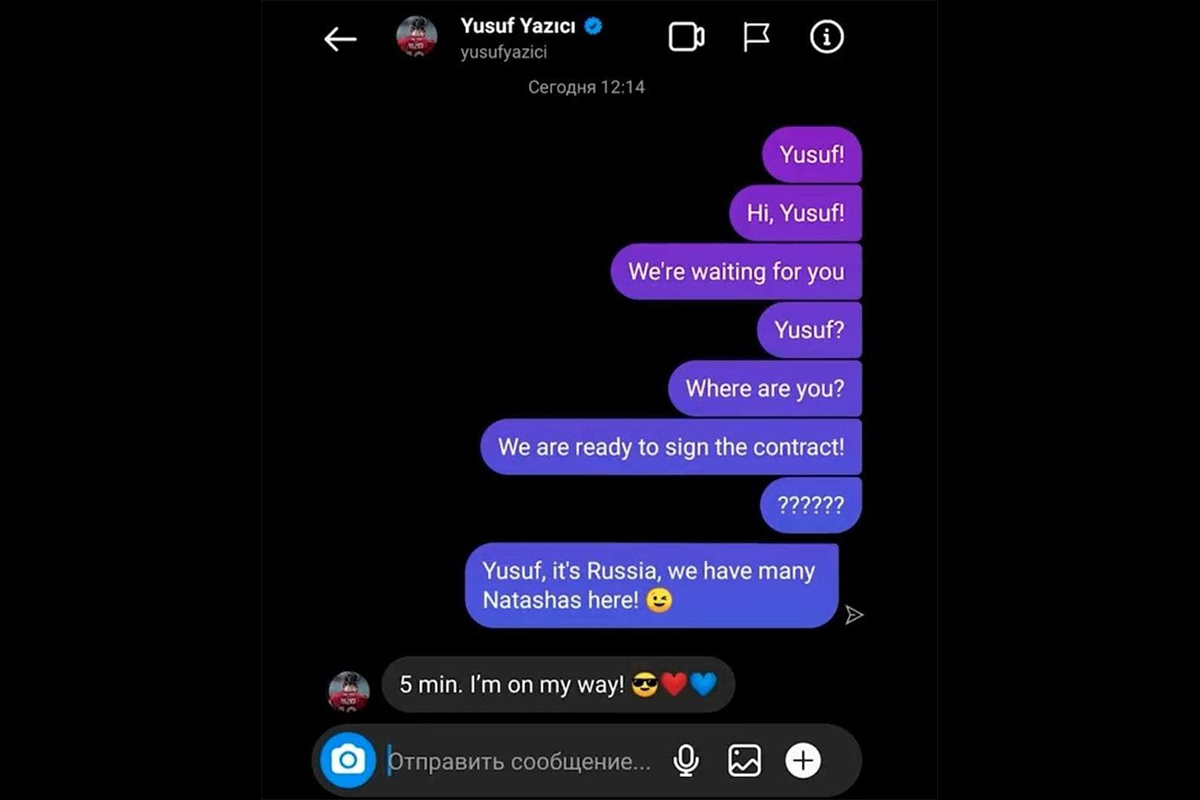Open the gallery image picker
This screenshot has height=800, width=1200.
[x=744, y=761]
